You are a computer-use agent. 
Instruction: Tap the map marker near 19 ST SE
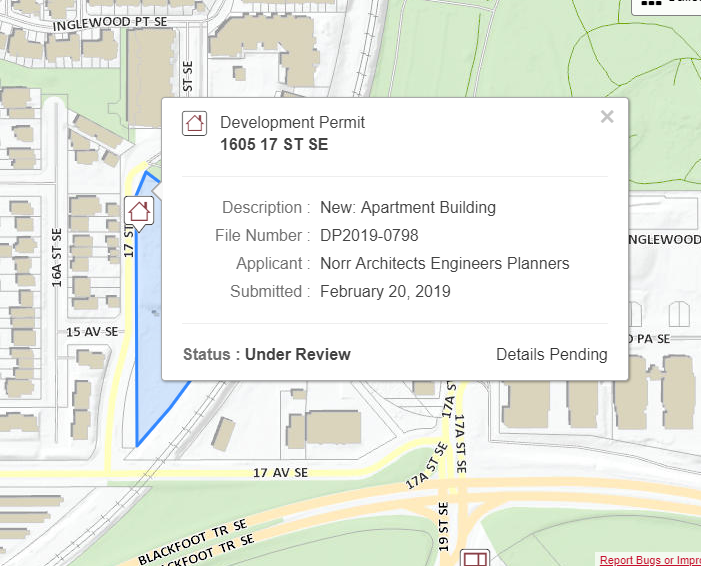[x=474, y=558]
